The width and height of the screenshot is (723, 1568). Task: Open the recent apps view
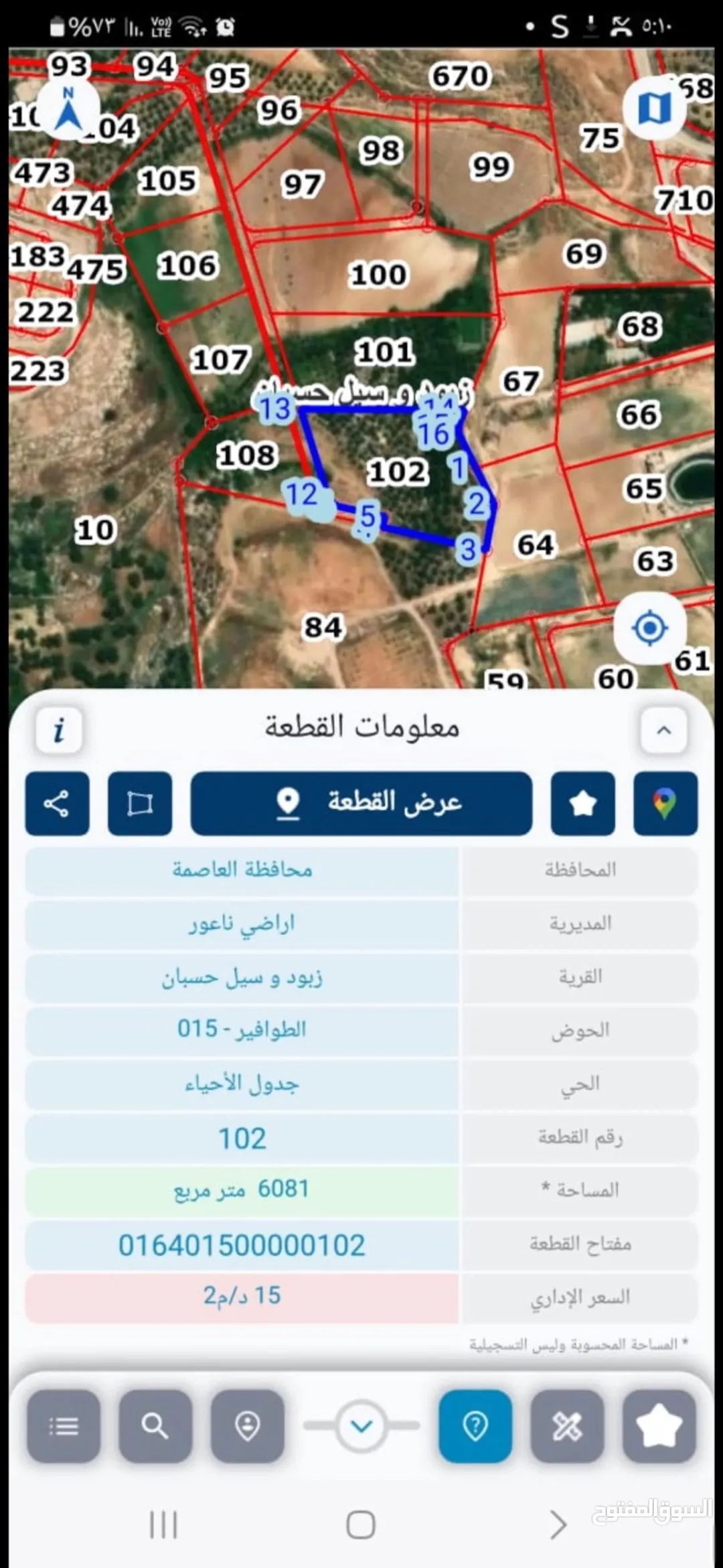163,1525
